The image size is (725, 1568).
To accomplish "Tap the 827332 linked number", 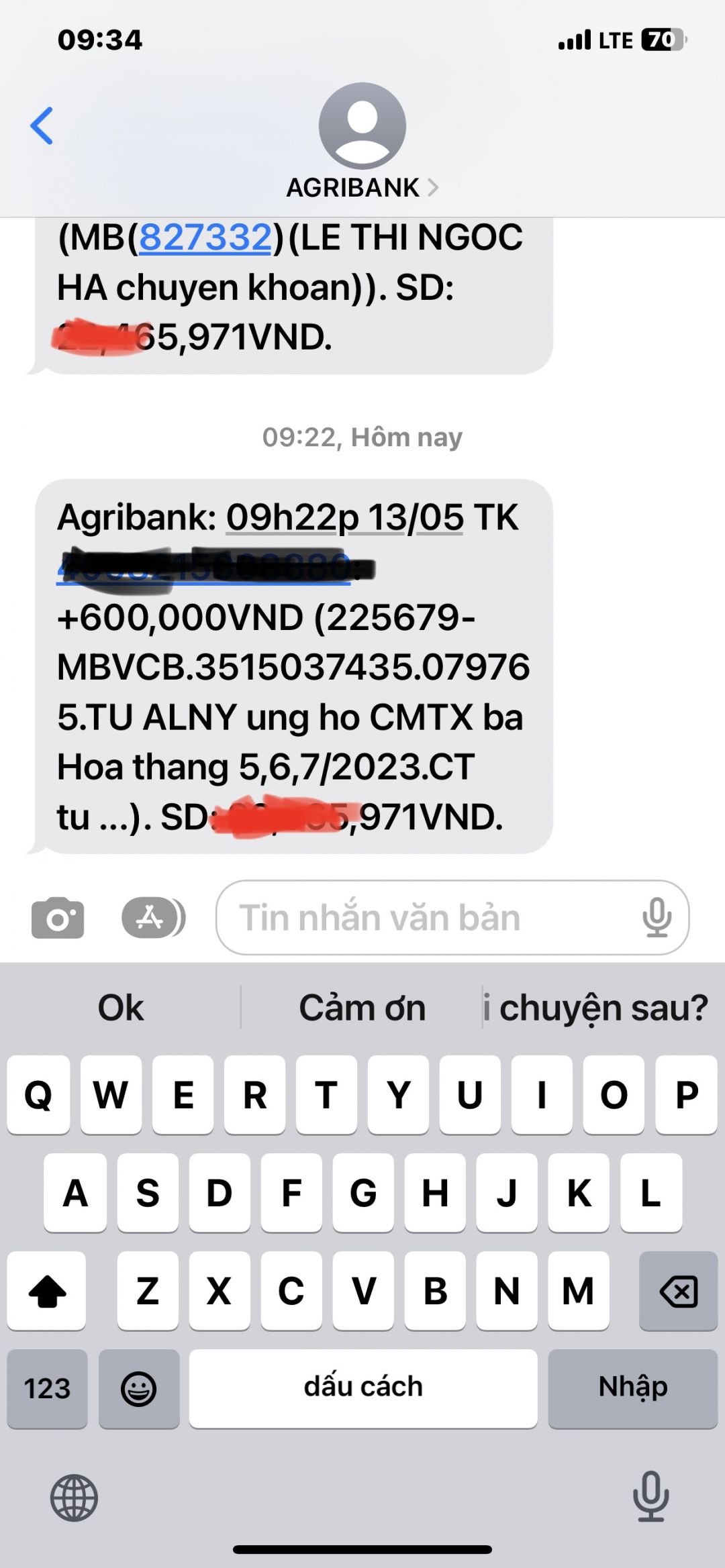I will 205,237.
